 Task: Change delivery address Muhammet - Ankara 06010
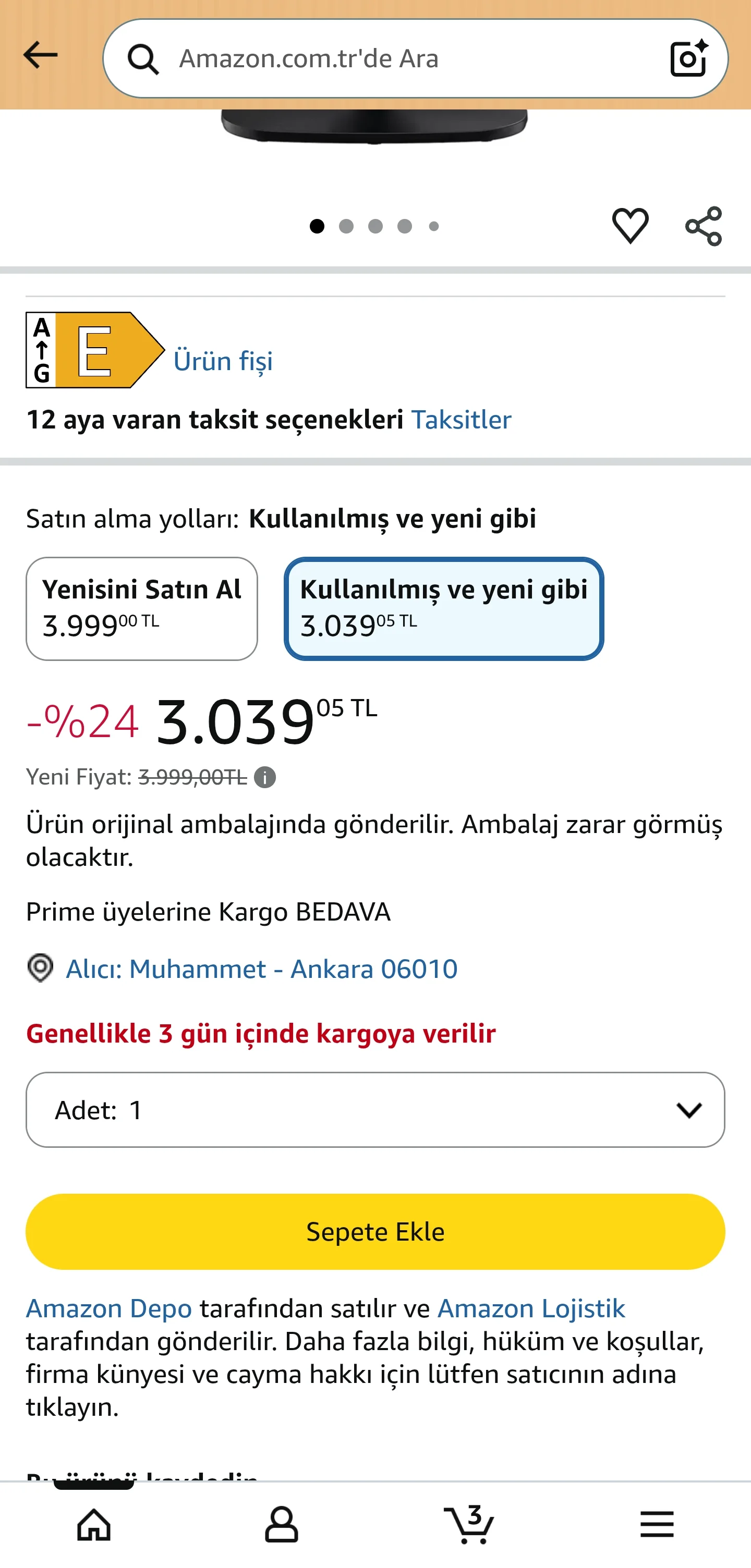click(261, 969)
